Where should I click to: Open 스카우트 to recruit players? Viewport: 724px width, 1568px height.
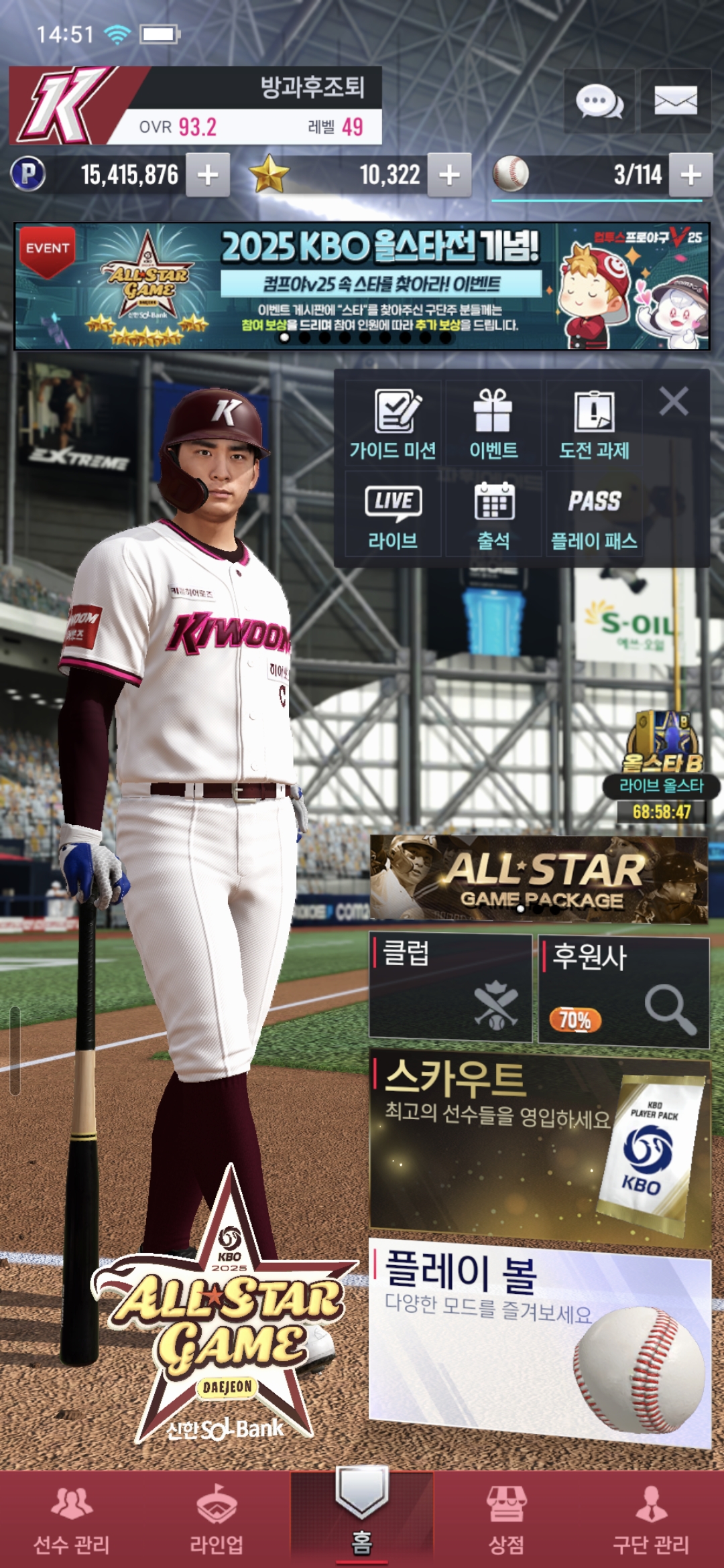click(x=538, y=1146)
